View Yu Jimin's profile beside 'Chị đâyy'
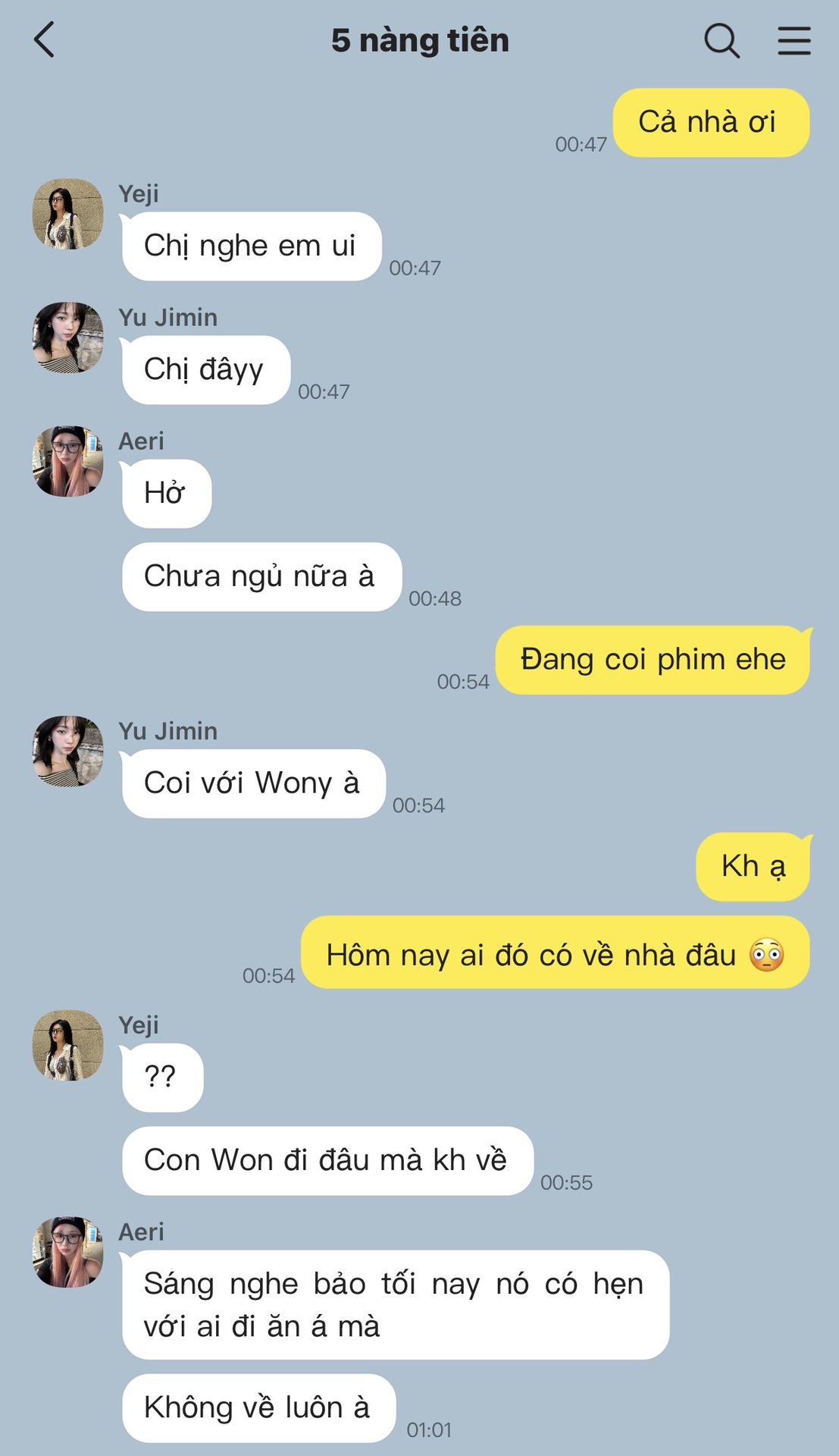839x1456 pixels. pyautogui.click(x=67, y=337)
